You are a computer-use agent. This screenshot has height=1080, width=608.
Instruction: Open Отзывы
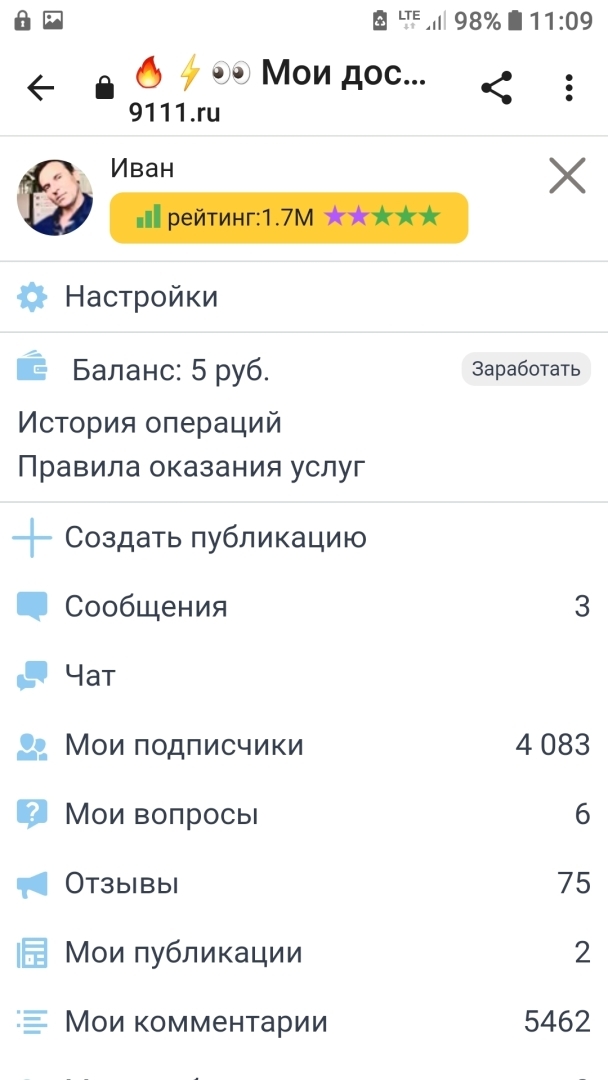pos(122,884)
